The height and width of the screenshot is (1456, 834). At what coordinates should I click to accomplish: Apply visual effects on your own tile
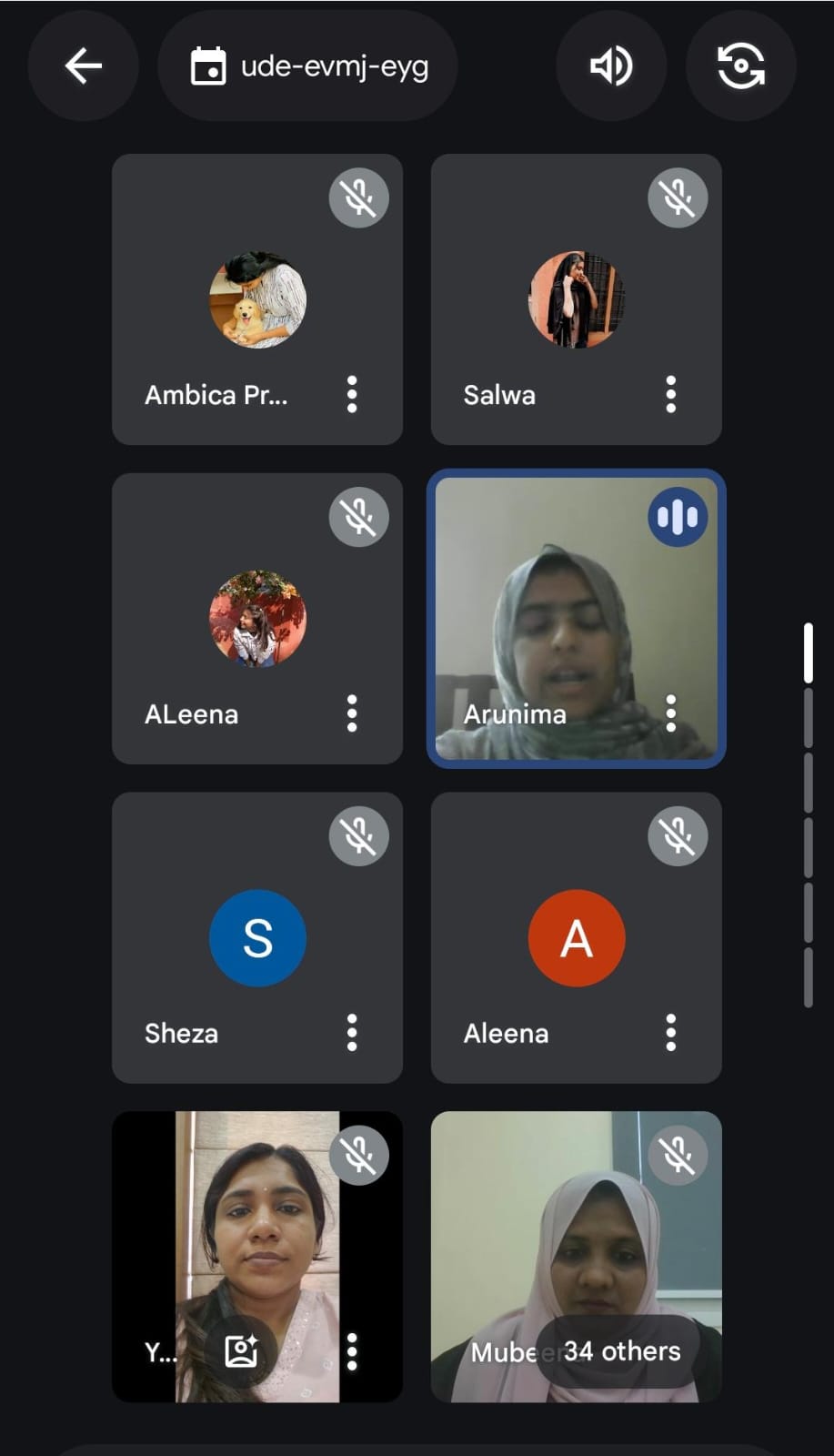point(241,1352)
